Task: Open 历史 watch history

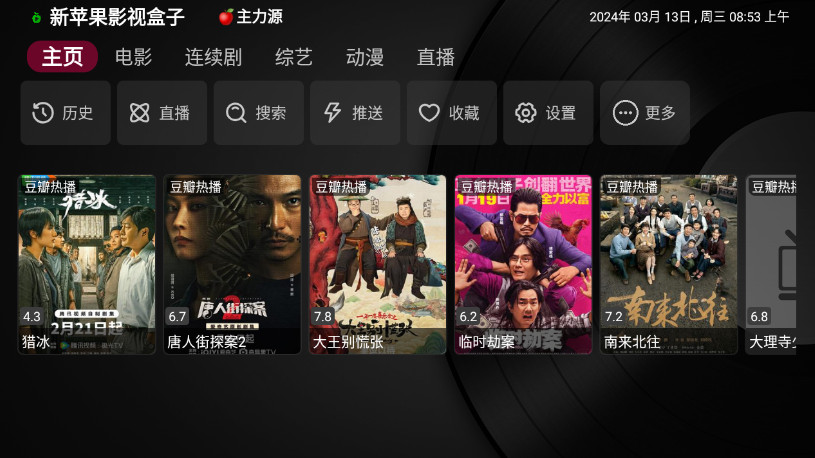Action: pyautogui.click(x=64, y=113)
